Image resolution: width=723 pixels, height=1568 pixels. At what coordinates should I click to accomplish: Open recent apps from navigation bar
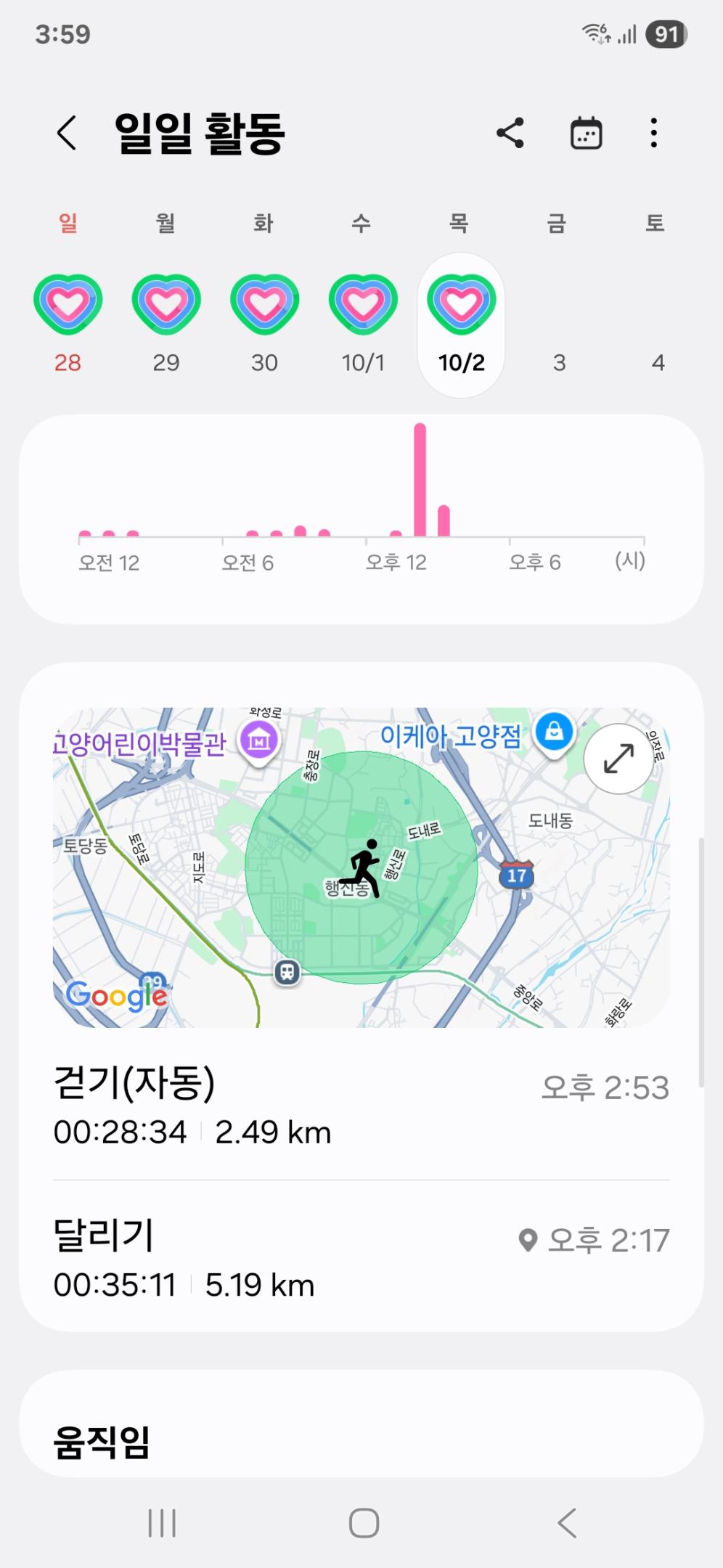(162, 1523)
